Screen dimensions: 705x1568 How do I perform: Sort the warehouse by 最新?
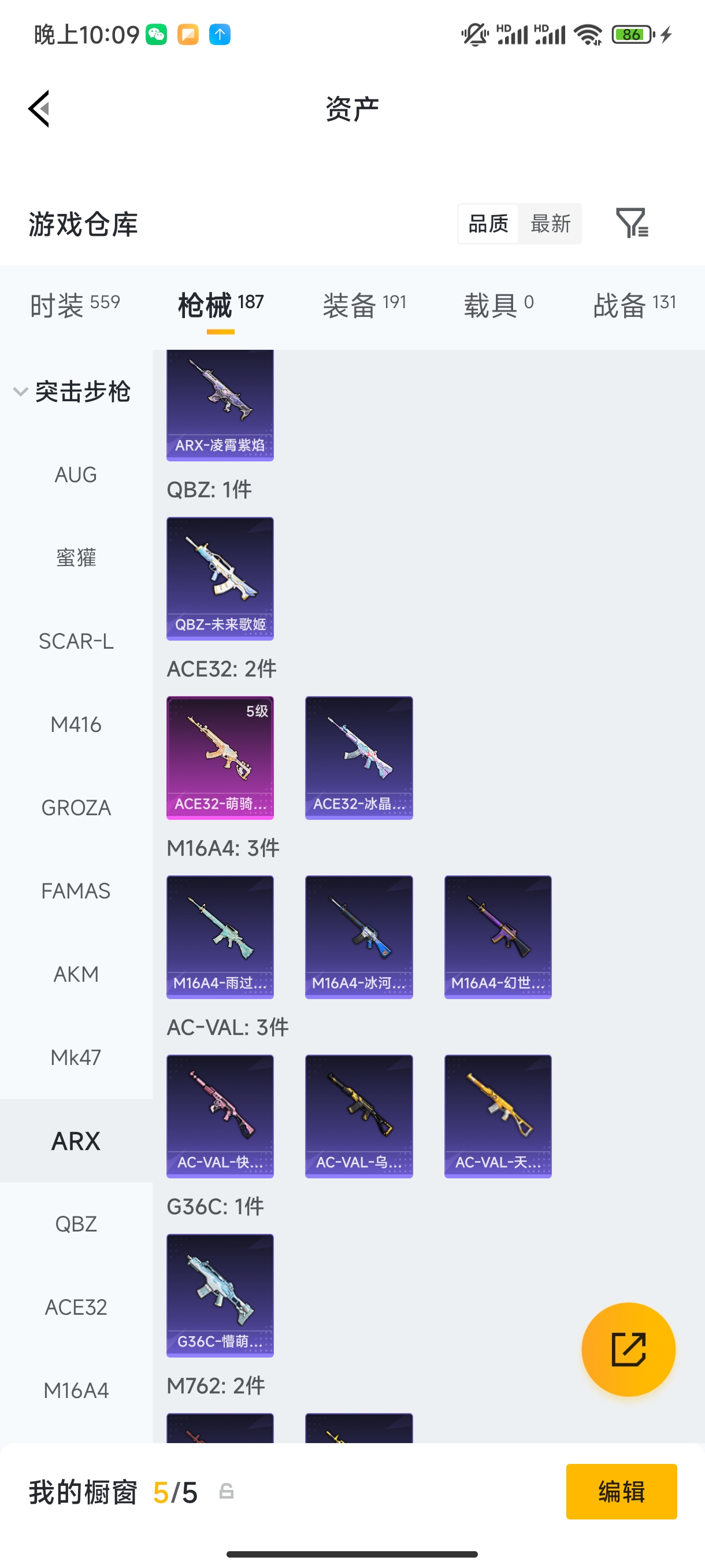[550, 223]
